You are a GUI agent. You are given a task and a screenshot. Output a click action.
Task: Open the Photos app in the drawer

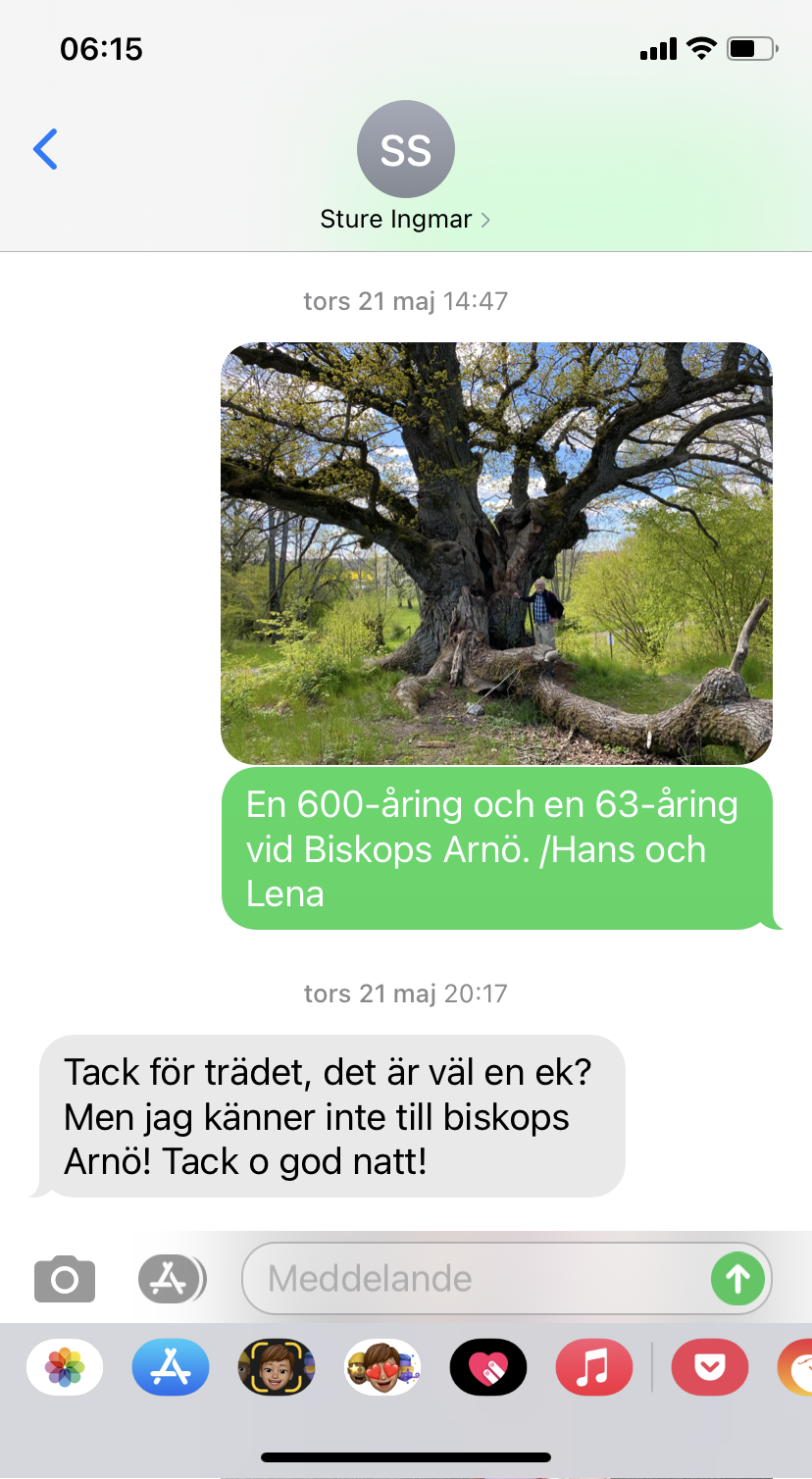tap(65, 1367)
